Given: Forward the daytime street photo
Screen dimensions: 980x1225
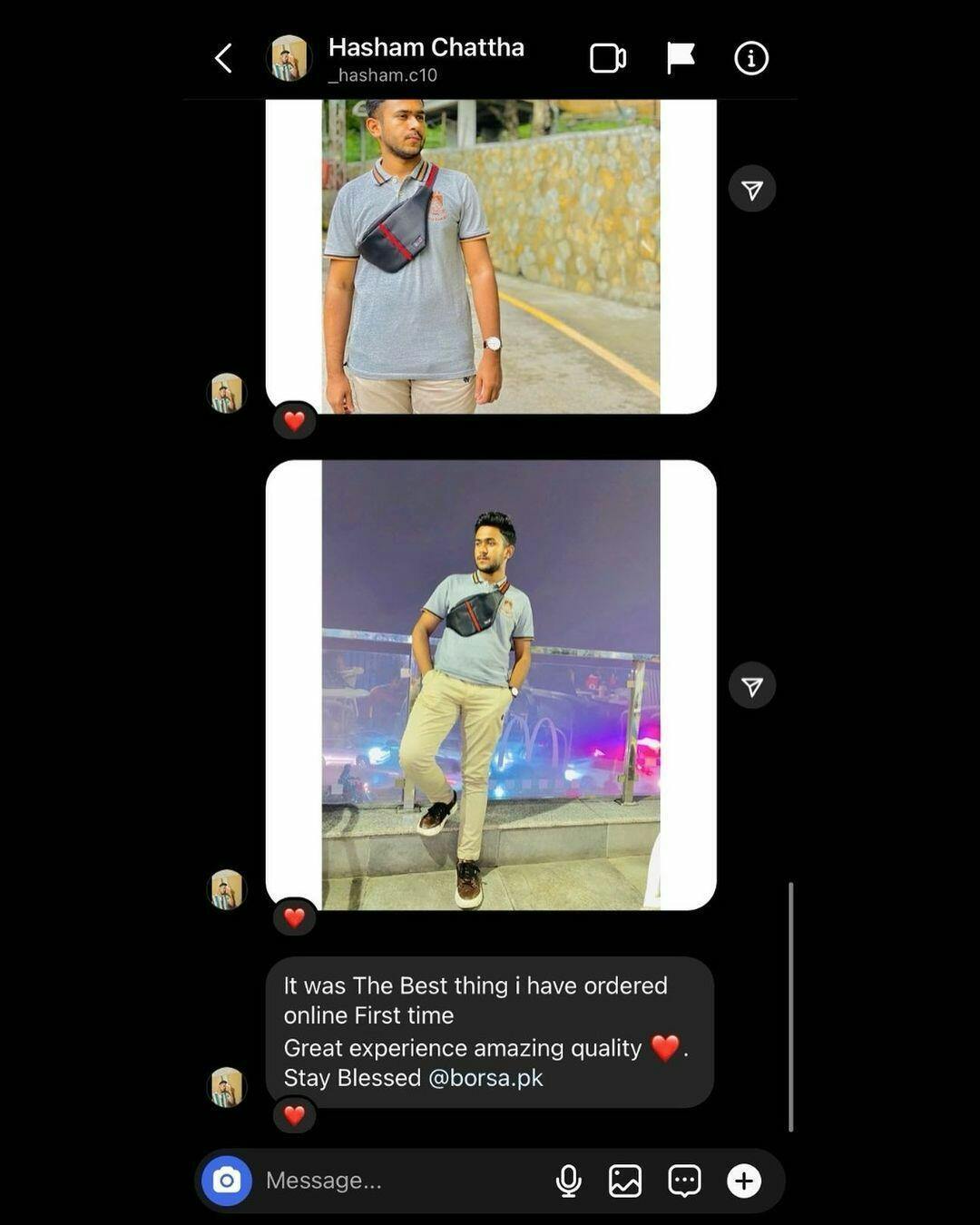Looking at the screenshot, I should pos(751,189).
